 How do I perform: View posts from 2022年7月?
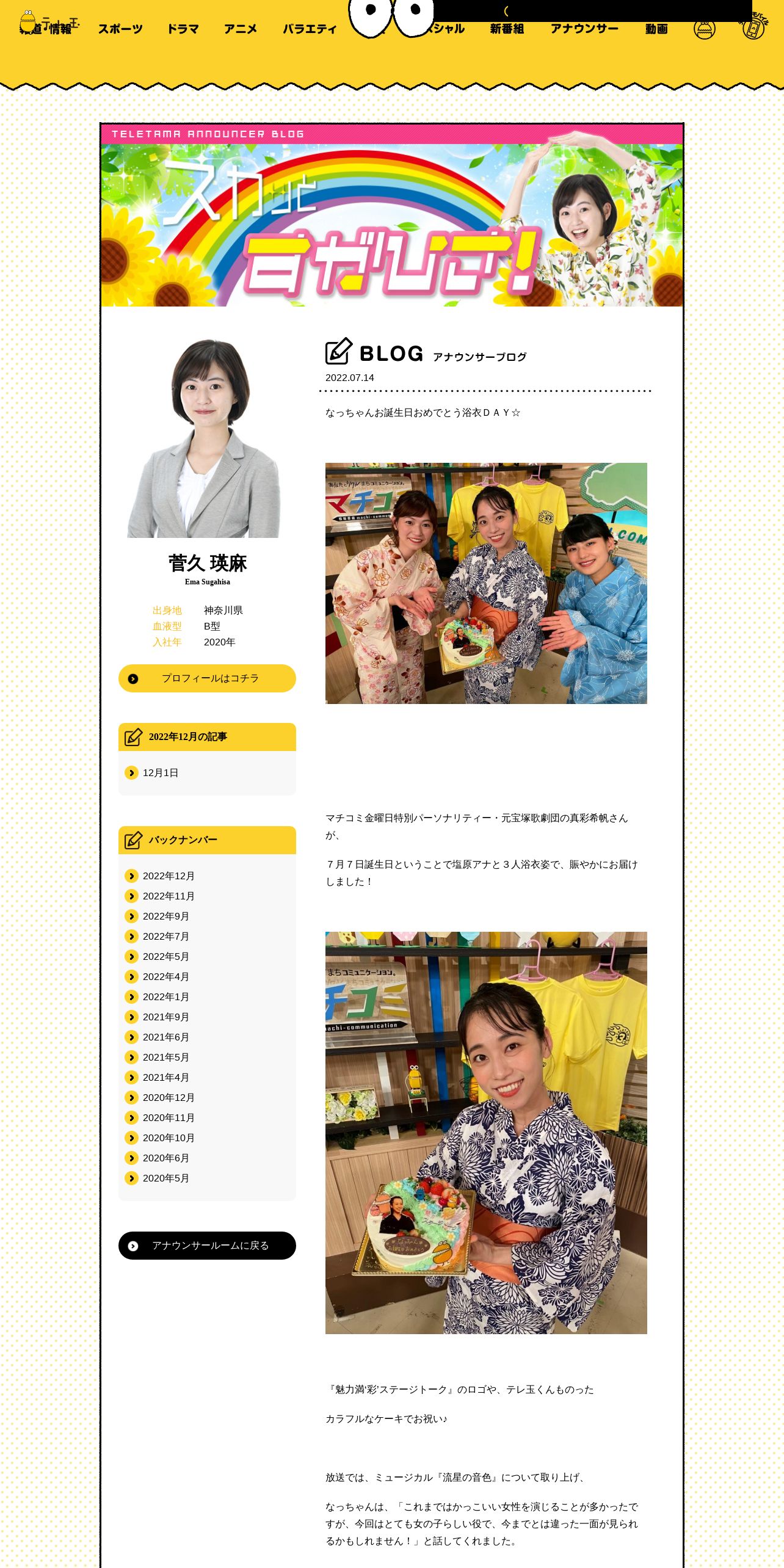click(x=165, y=937)
